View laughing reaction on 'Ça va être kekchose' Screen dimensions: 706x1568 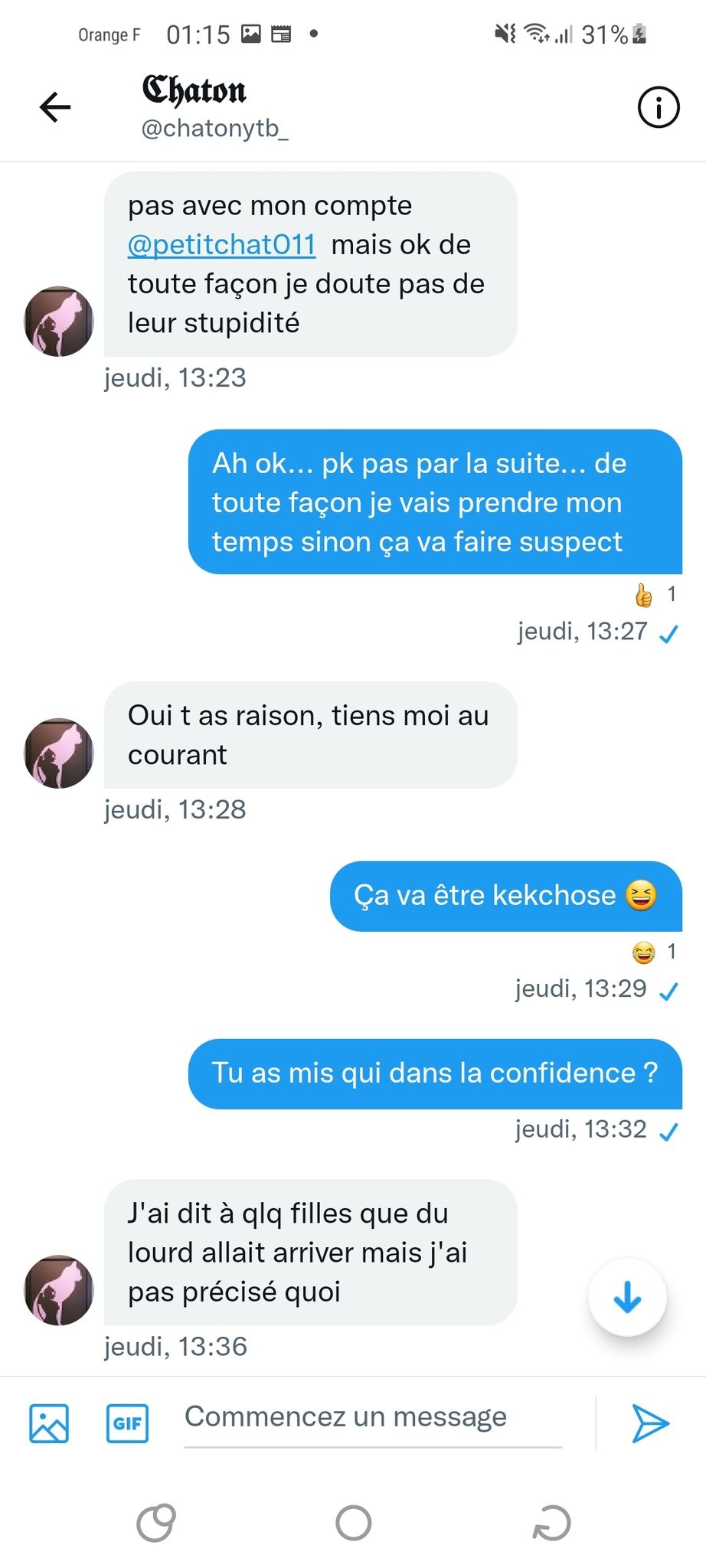point(653,952)
